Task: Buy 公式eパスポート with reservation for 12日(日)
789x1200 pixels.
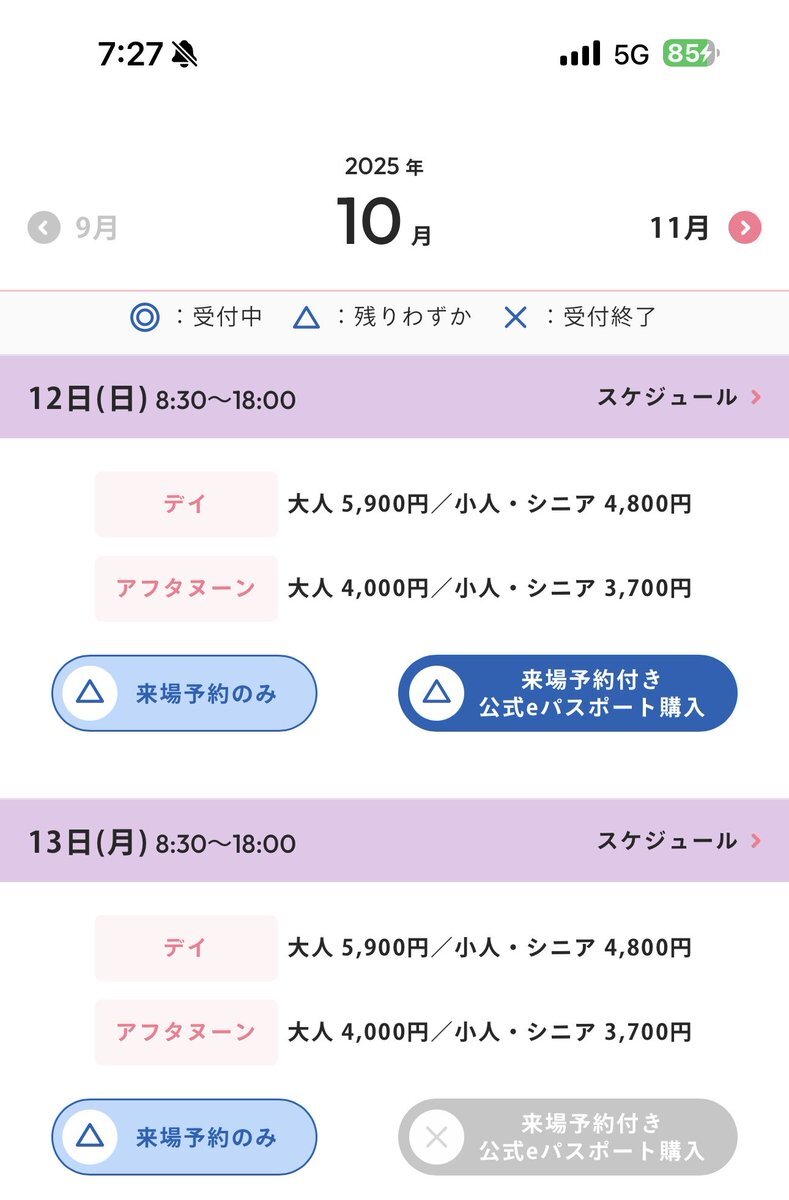Action: [x=567, y=693]
